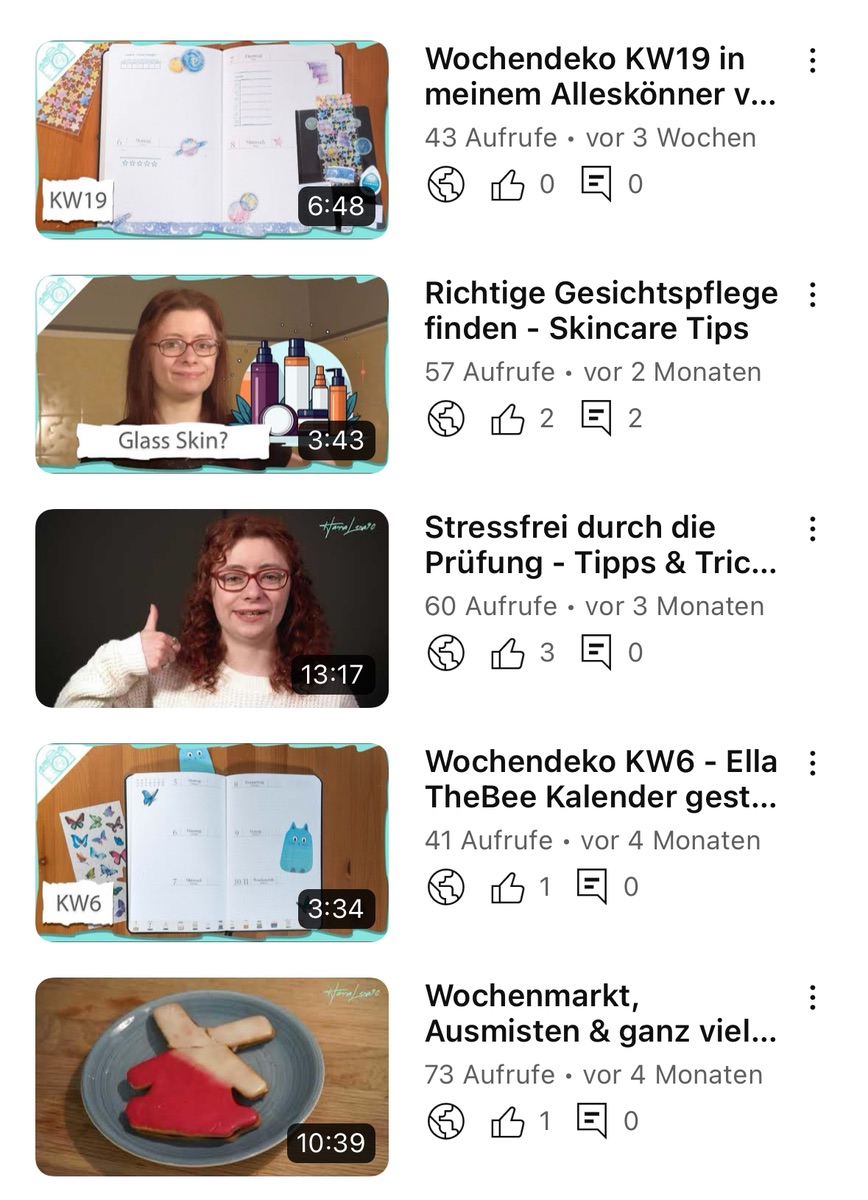Open three-dot menu for Wochendeko KW6 video

click(813, 762)
